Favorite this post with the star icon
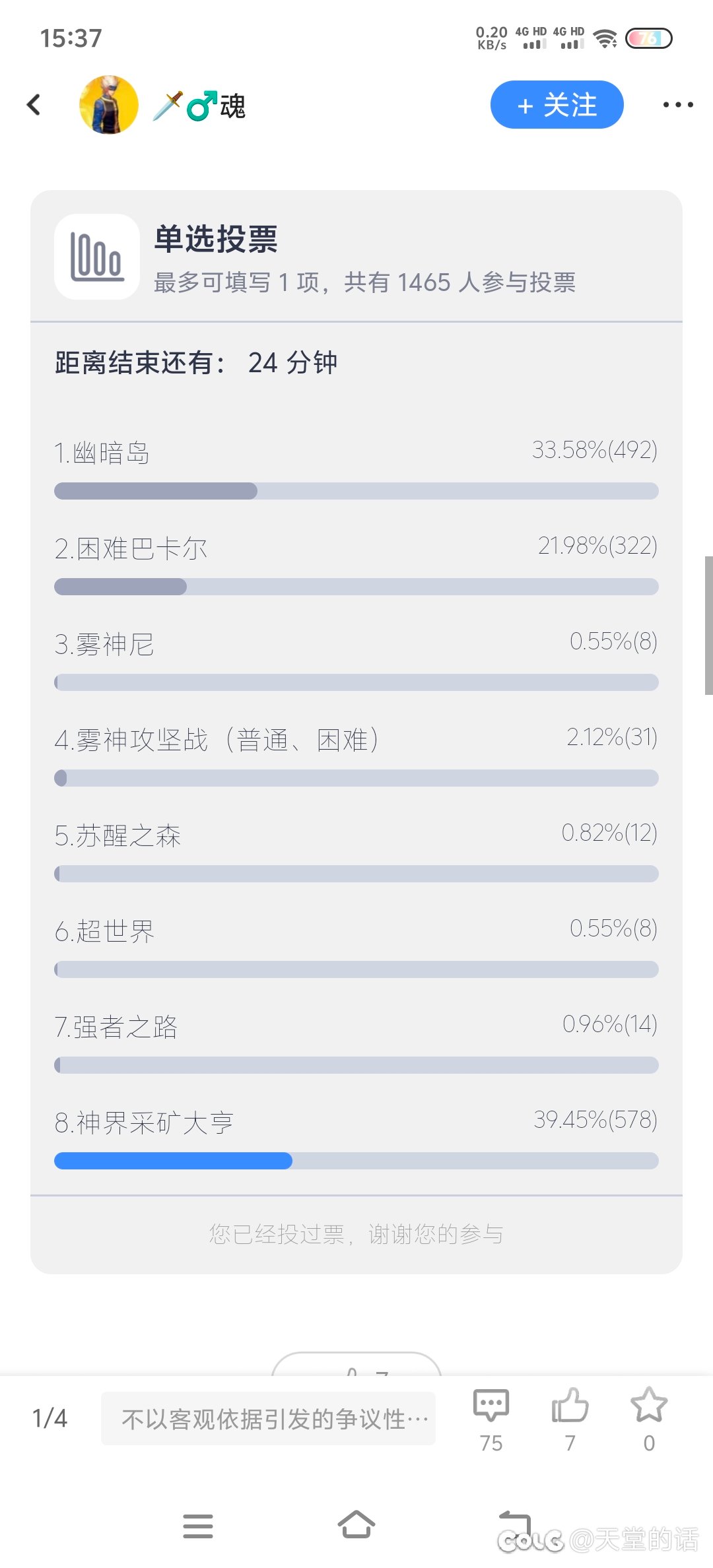The height and width of the screenshot is (1568, 713). (x=649, y=1419)
